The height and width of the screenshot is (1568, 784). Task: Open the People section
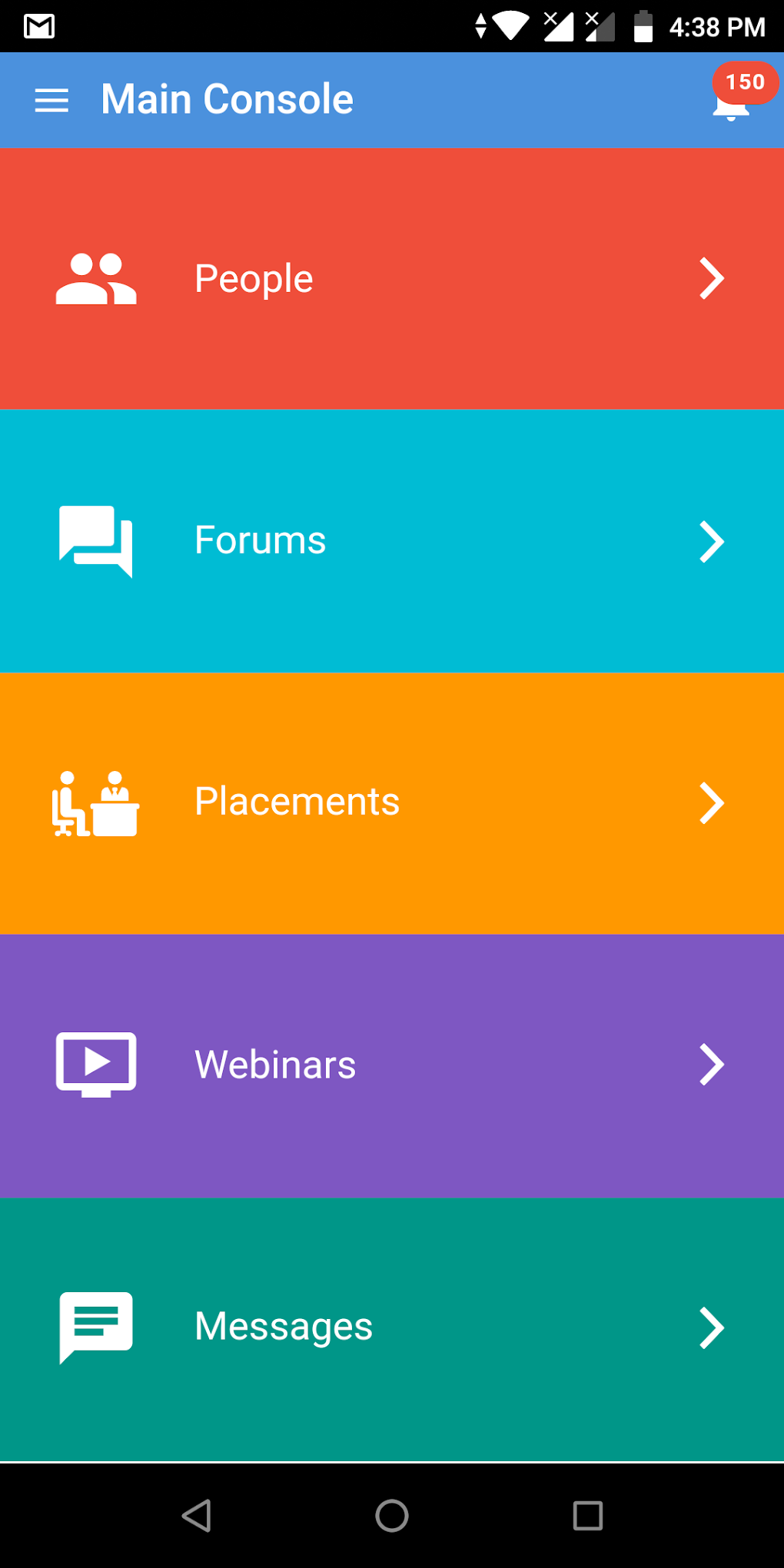pos(392,278)
